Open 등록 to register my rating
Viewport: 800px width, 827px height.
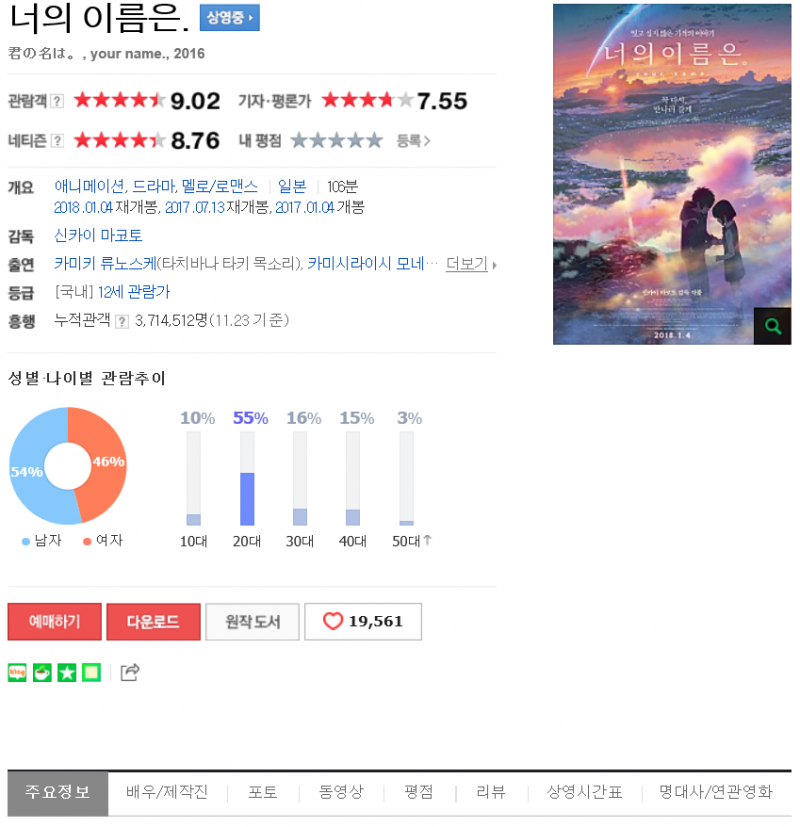tap(413, 141)
